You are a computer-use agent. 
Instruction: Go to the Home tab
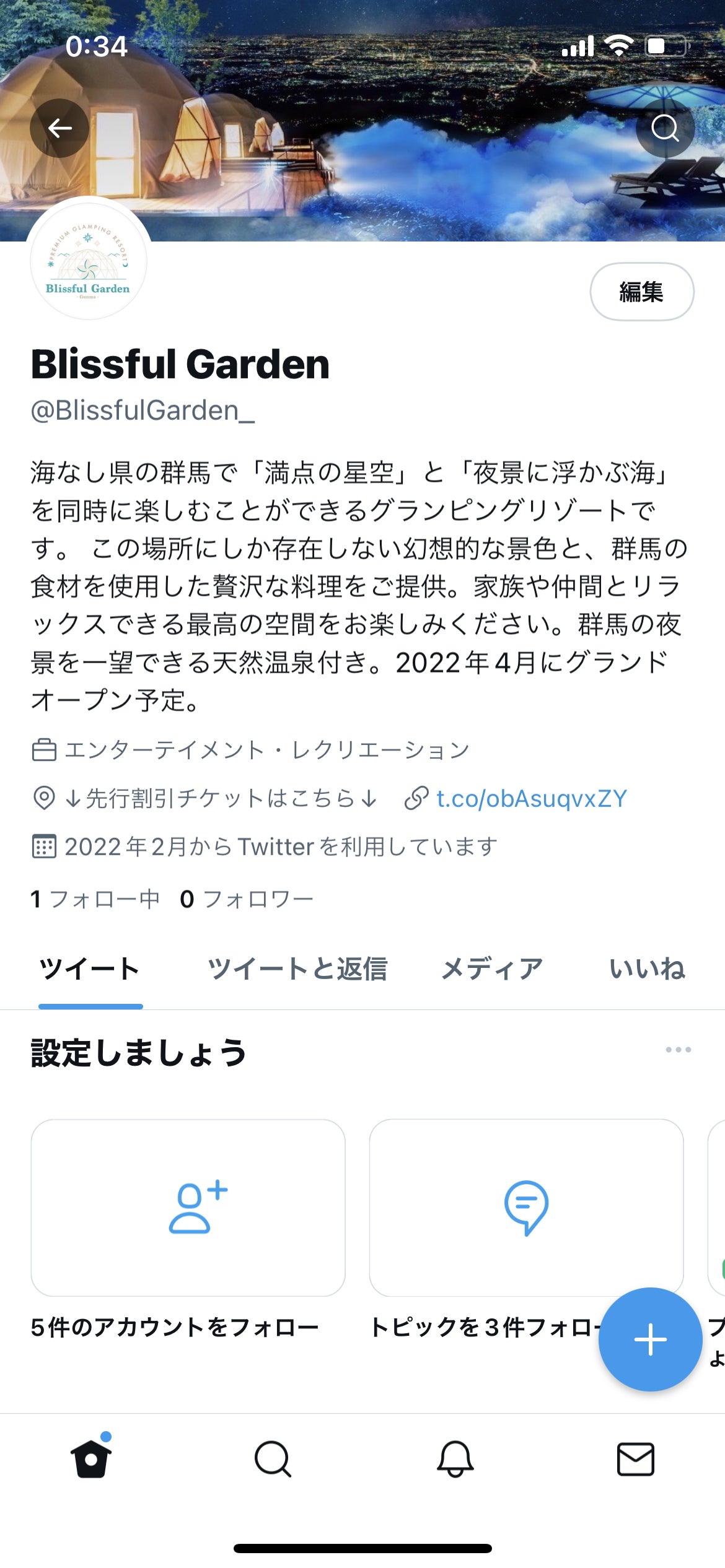point(91,1459)
